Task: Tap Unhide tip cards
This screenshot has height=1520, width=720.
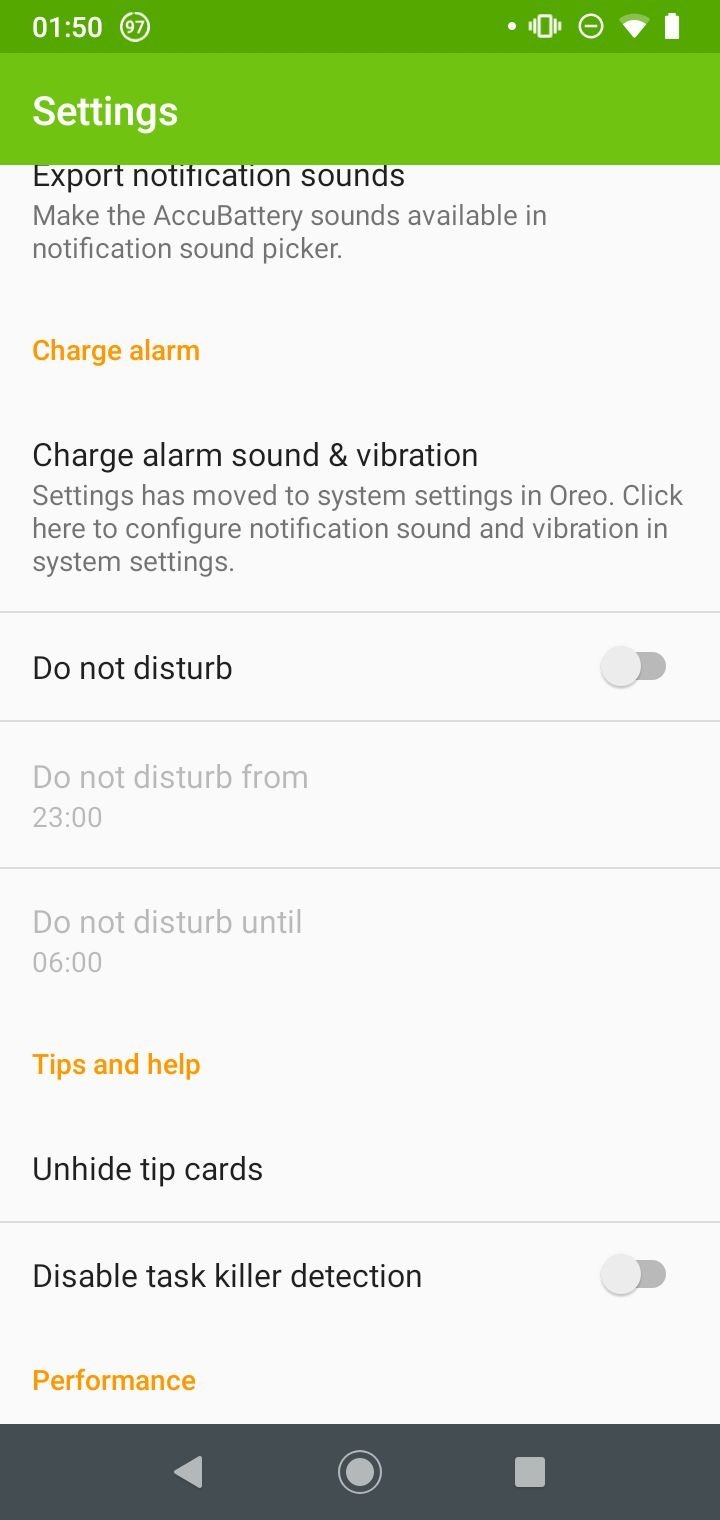Action: 360,1168
